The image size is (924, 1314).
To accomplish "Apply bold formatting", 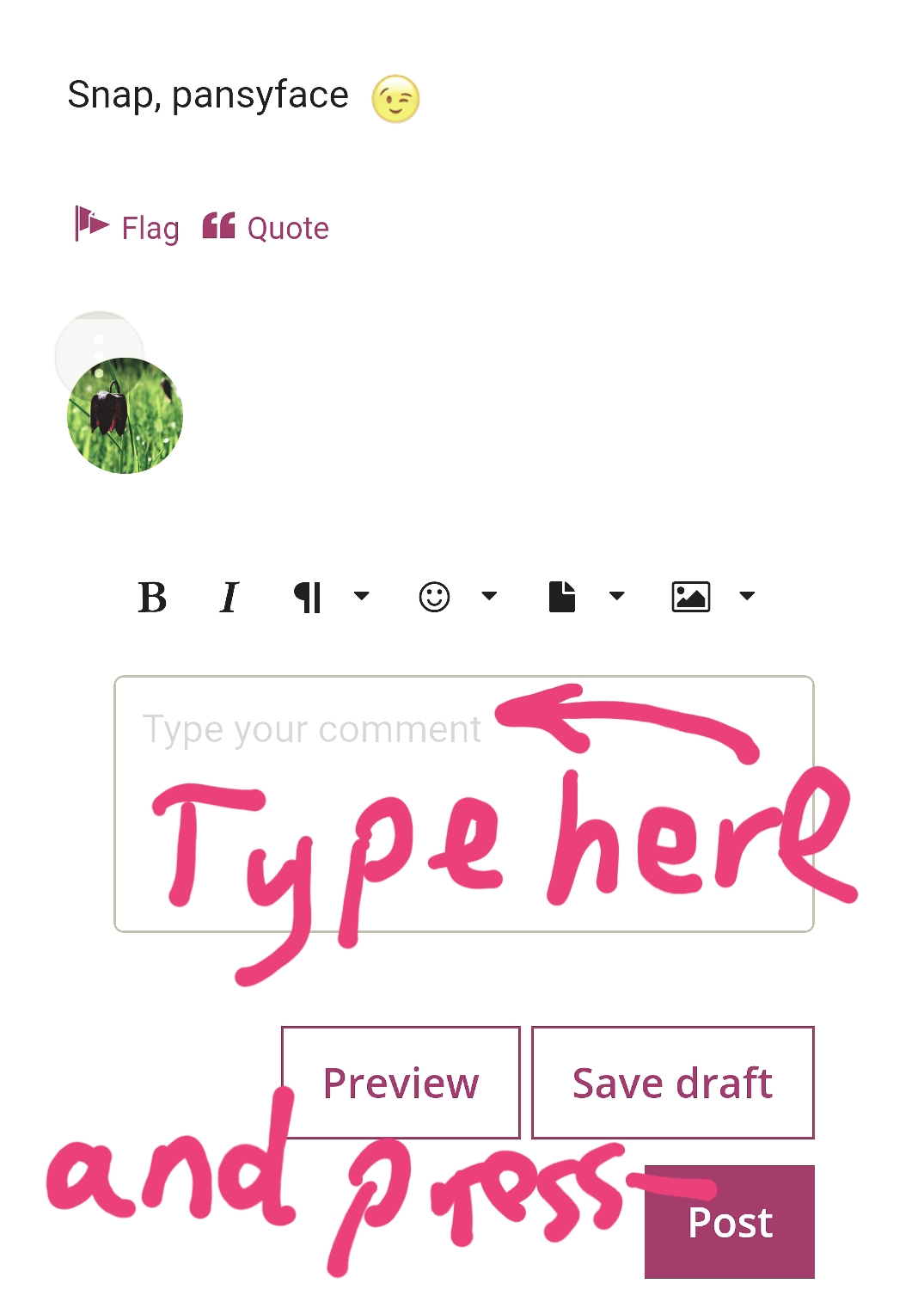I will point(152,597).
